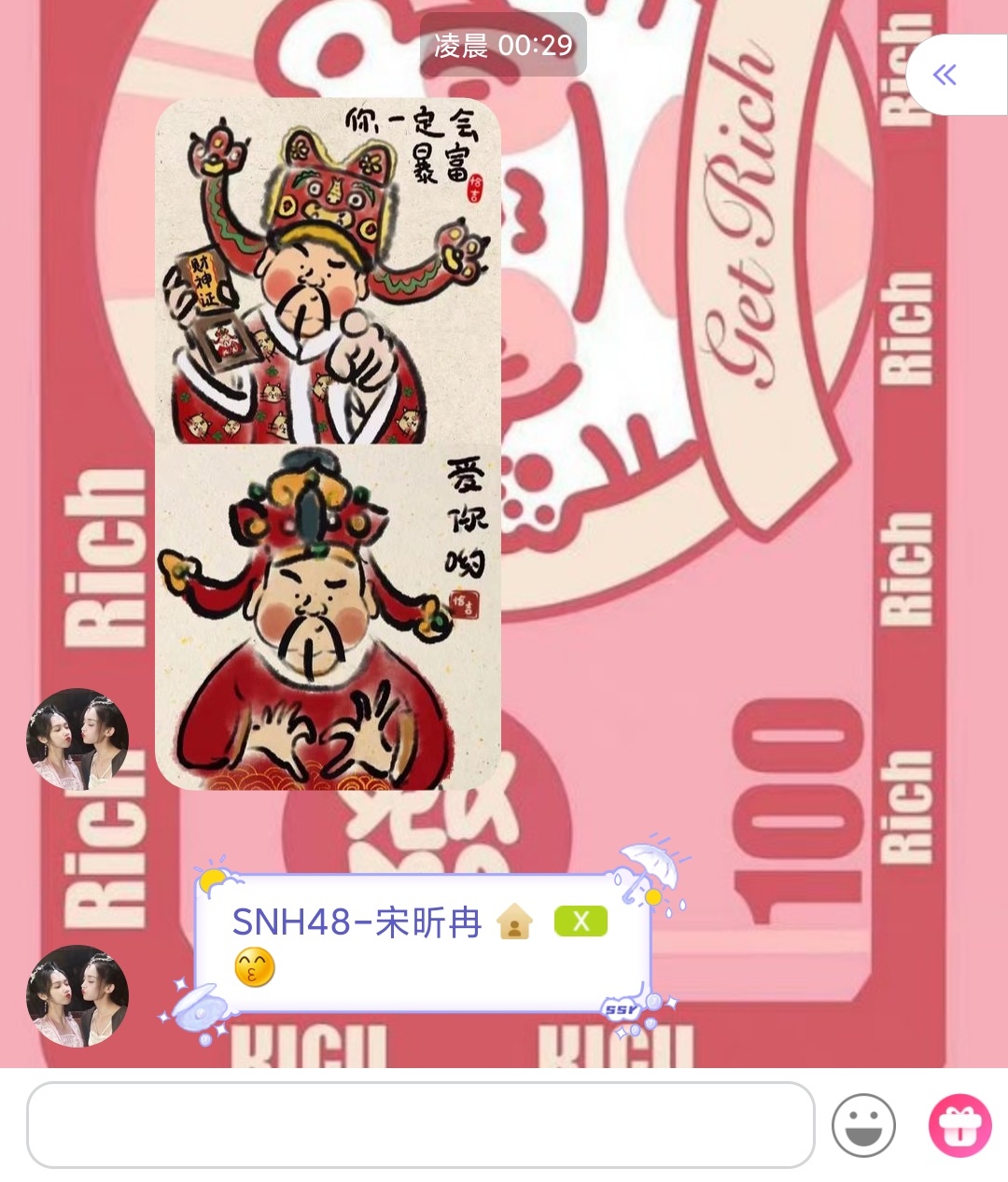Focus the message text input box
The width and height of the screenshot is (1008, 1182).
pos(420,1124)
